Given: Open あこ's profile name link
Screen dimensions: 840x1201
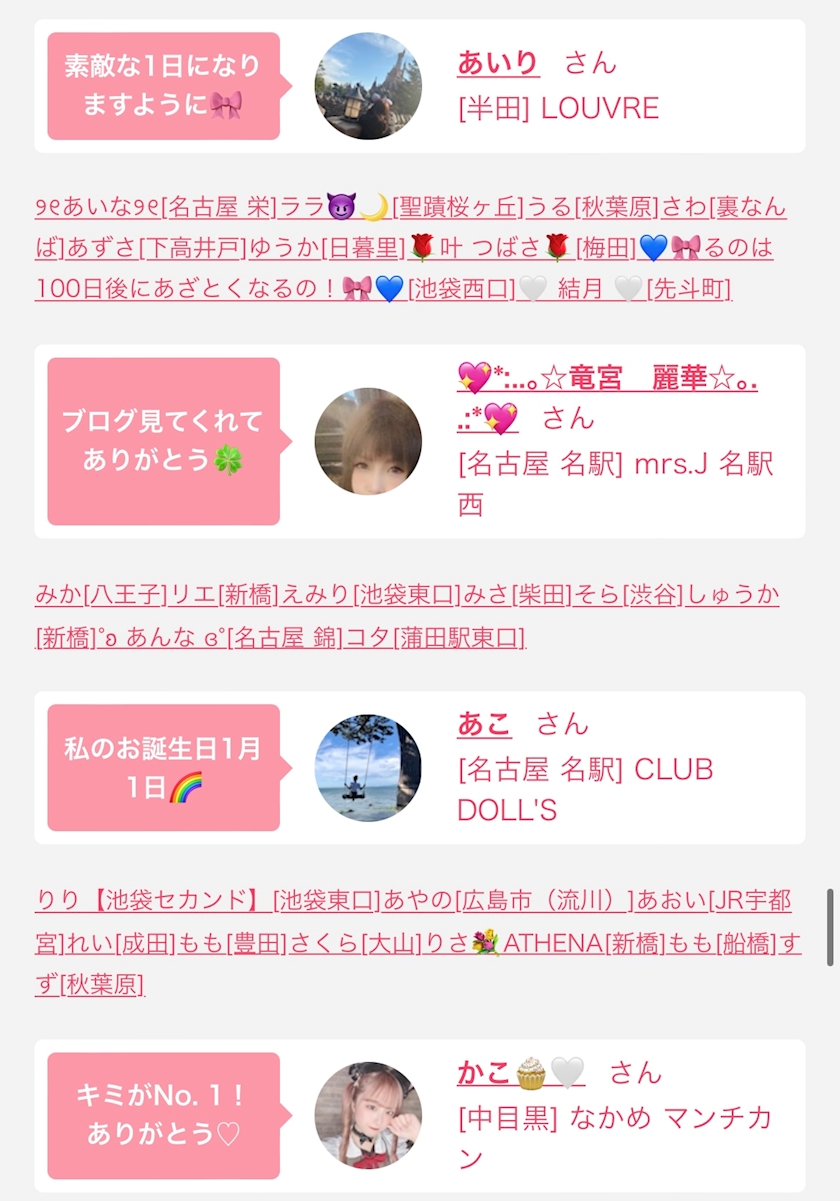Looking at the screenshot, I should 484,724.
